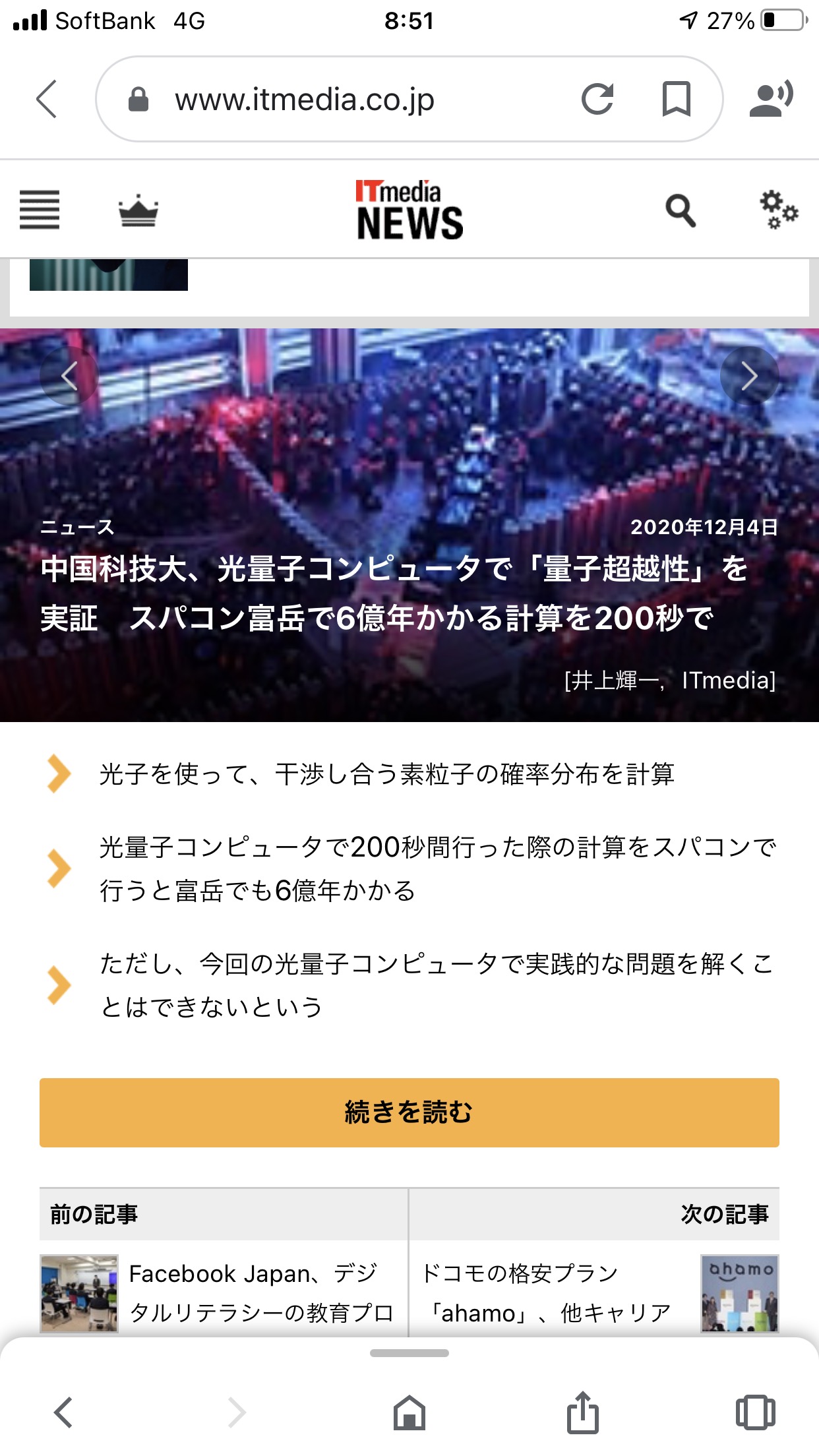Tap the 続きを読む button
The height and width of the screenshot is (1456, 819).
409,1112
